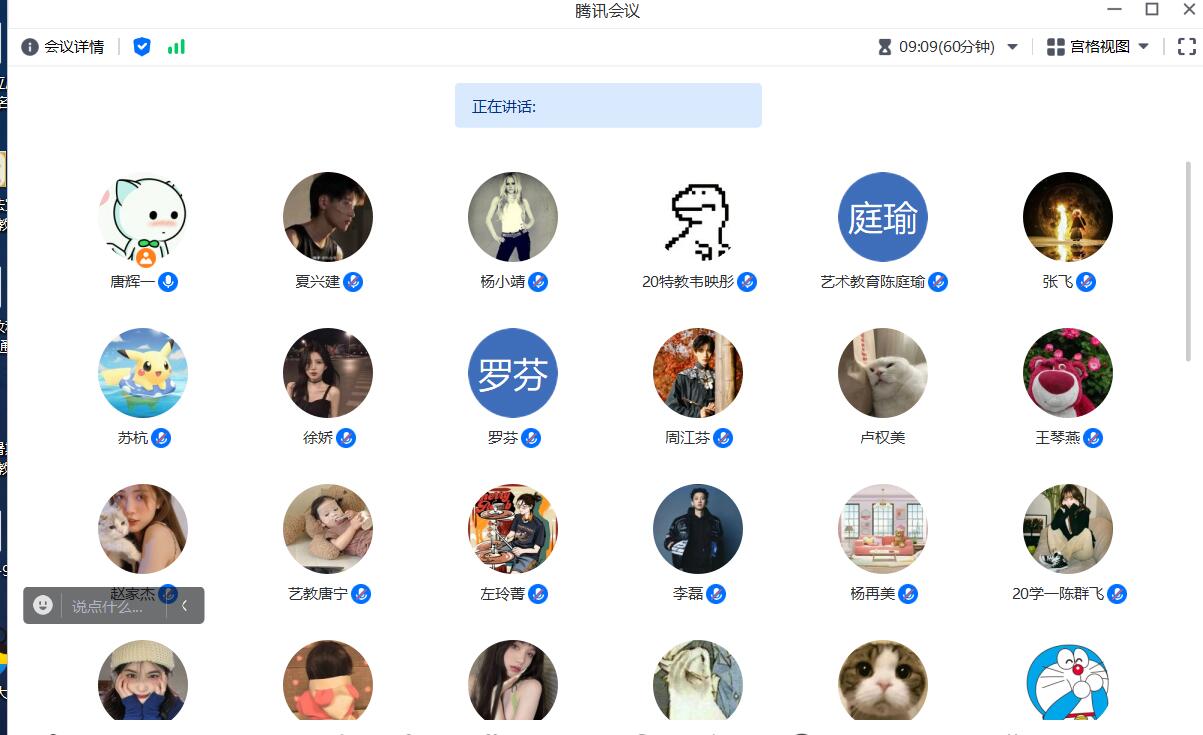Close the 腾讯会议 window

[1189, 10]
